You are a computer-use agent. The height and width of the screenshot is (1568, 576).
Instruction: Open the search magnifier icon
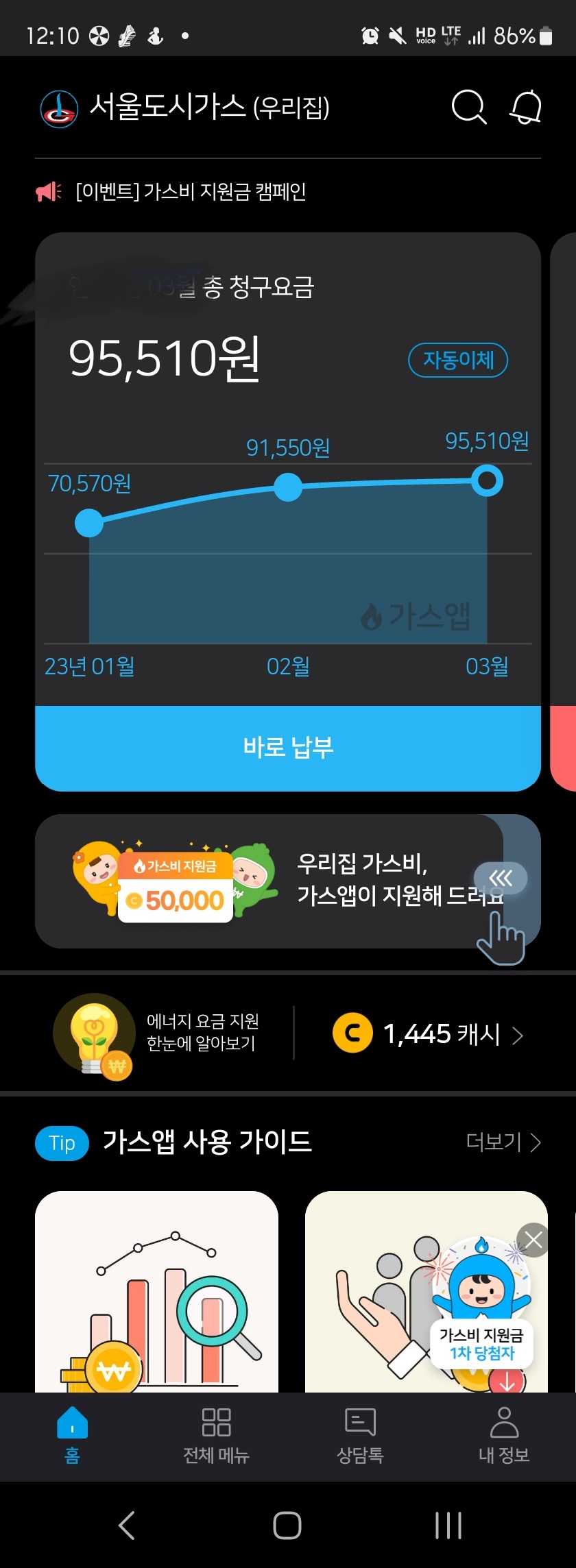coord(469,108)
